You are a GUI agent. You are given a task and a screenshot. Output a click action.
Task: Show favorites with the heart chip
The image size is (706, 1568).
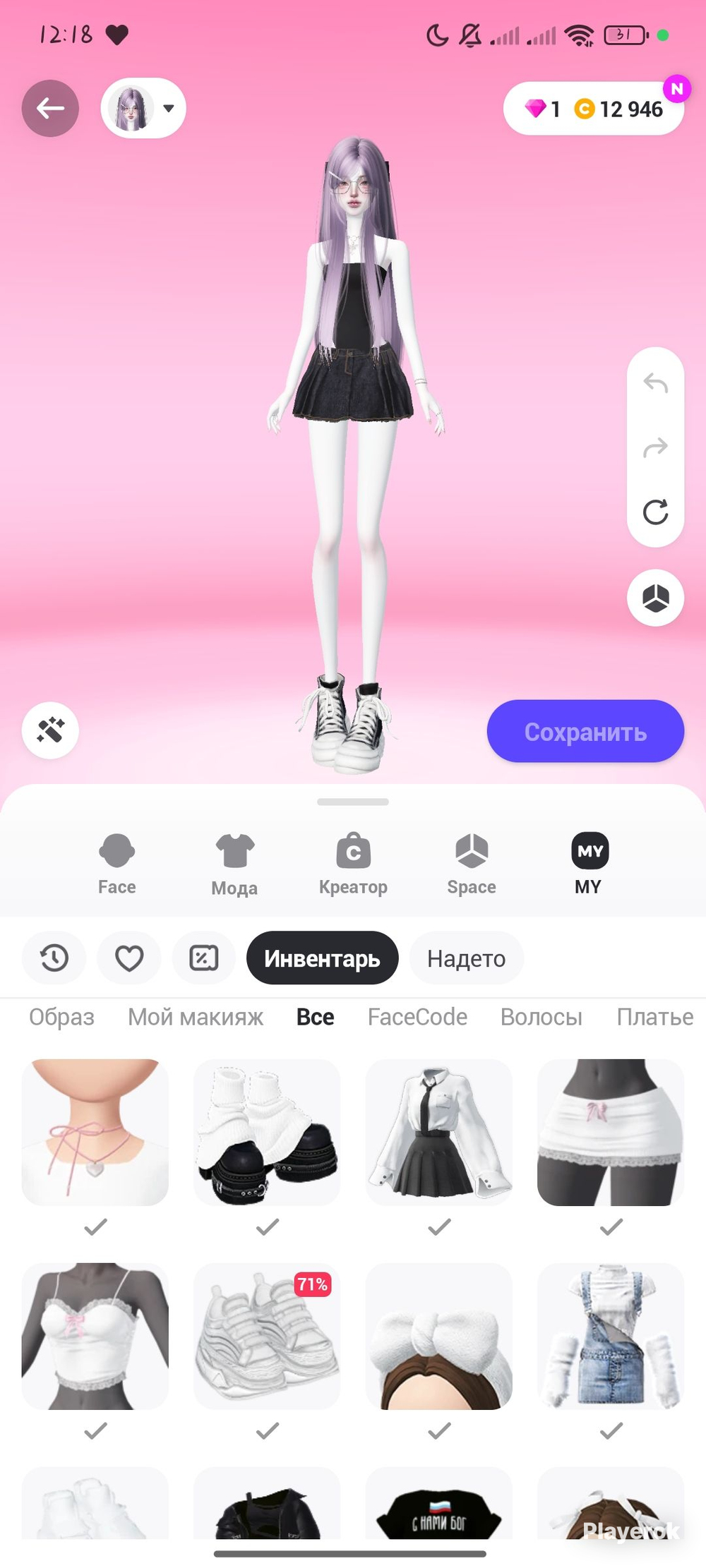click(x=129, y=958)
